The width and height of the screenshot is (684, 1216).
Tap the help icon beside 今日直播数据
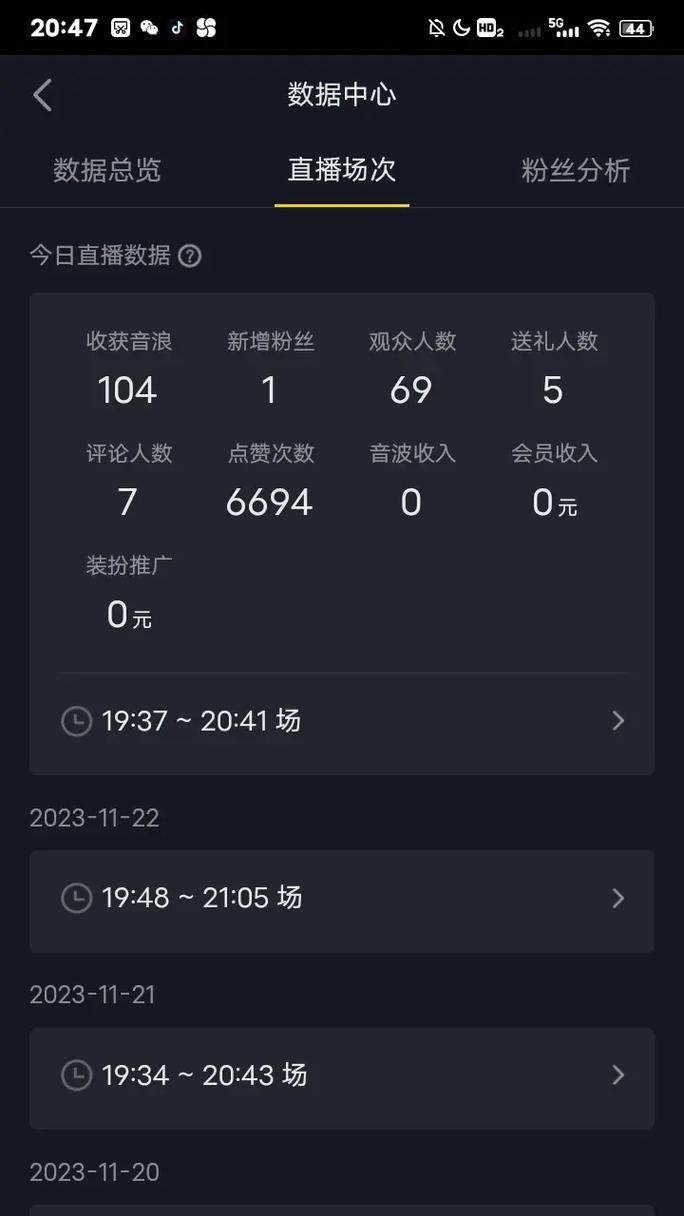point(190,256)
